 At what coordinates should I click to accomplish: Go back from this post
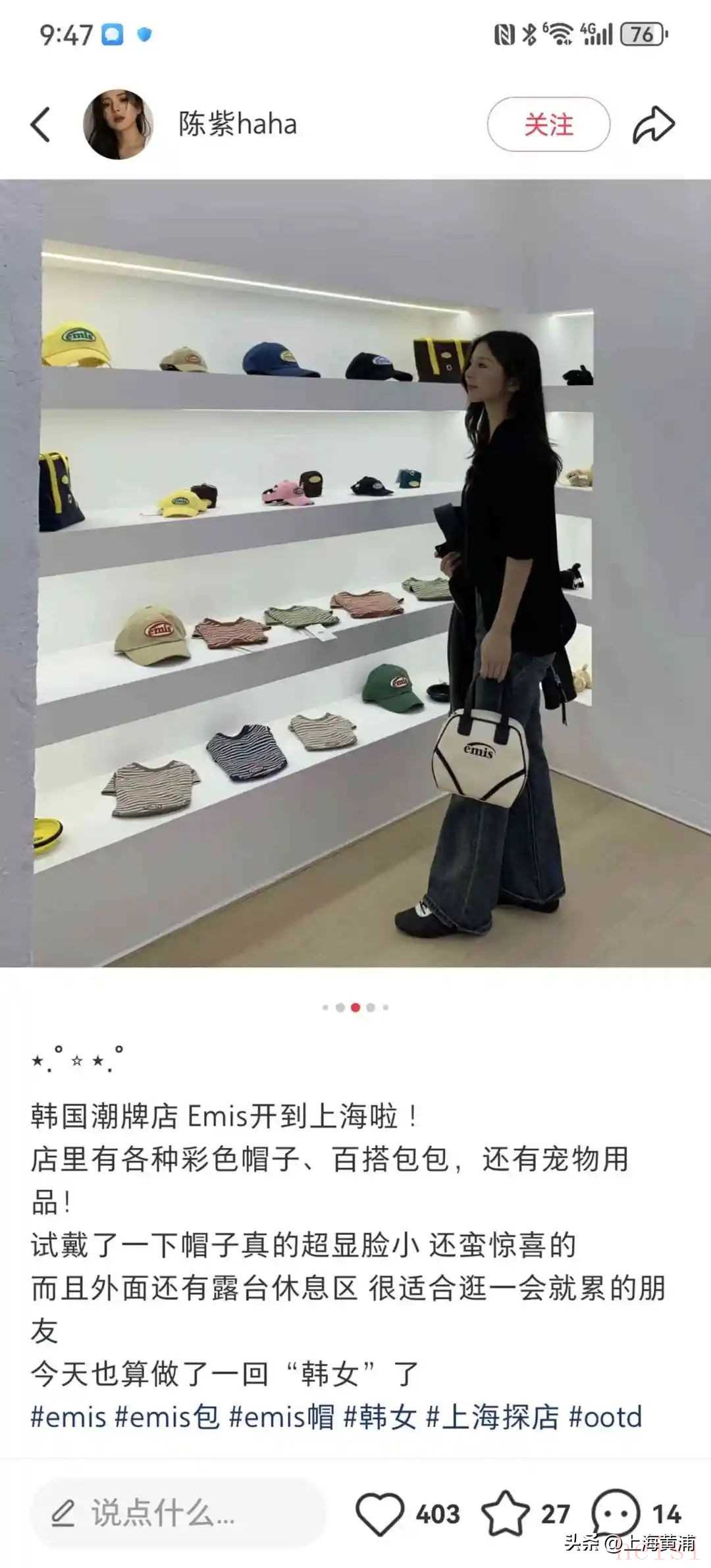coord(41,124)
